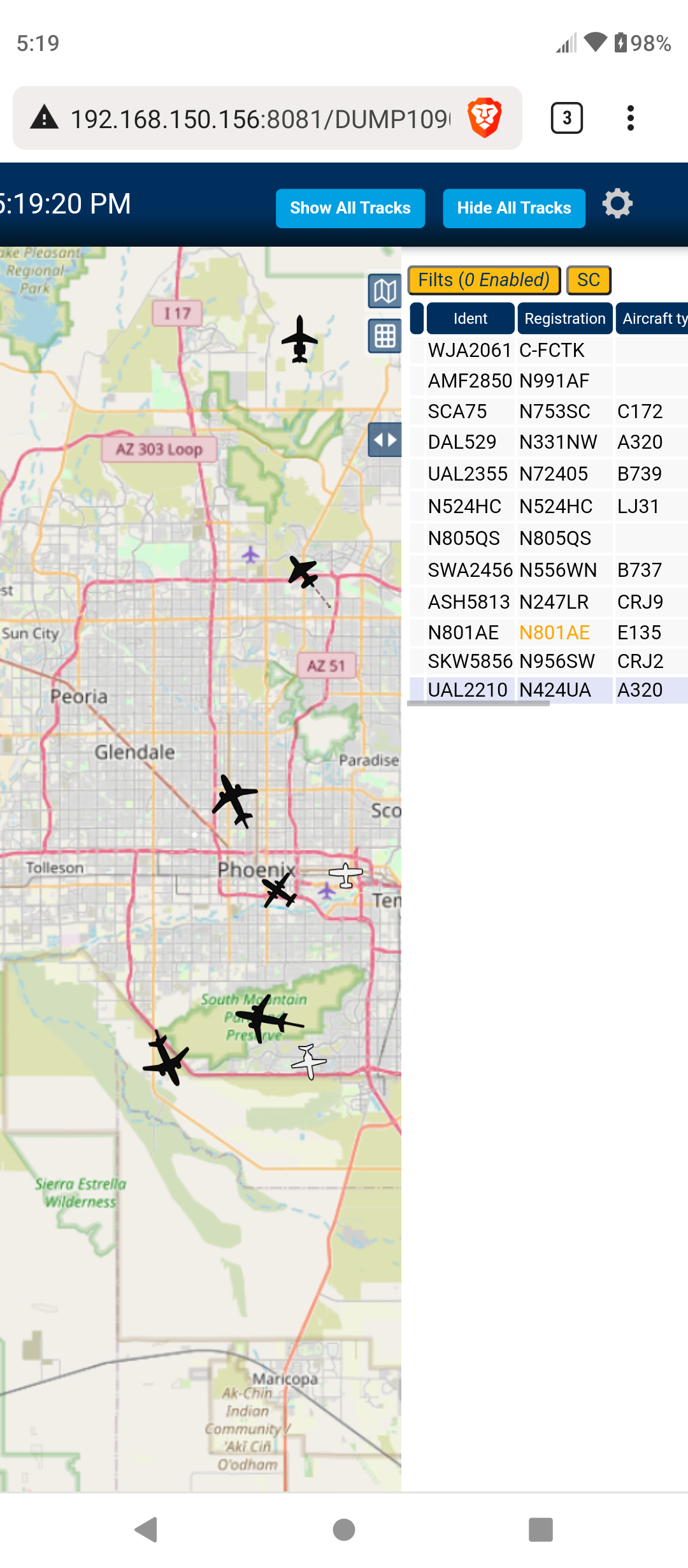Viewport: 688px width, 1568px height.
Task: Open the browser overflow menu
Action: (631, 118)
